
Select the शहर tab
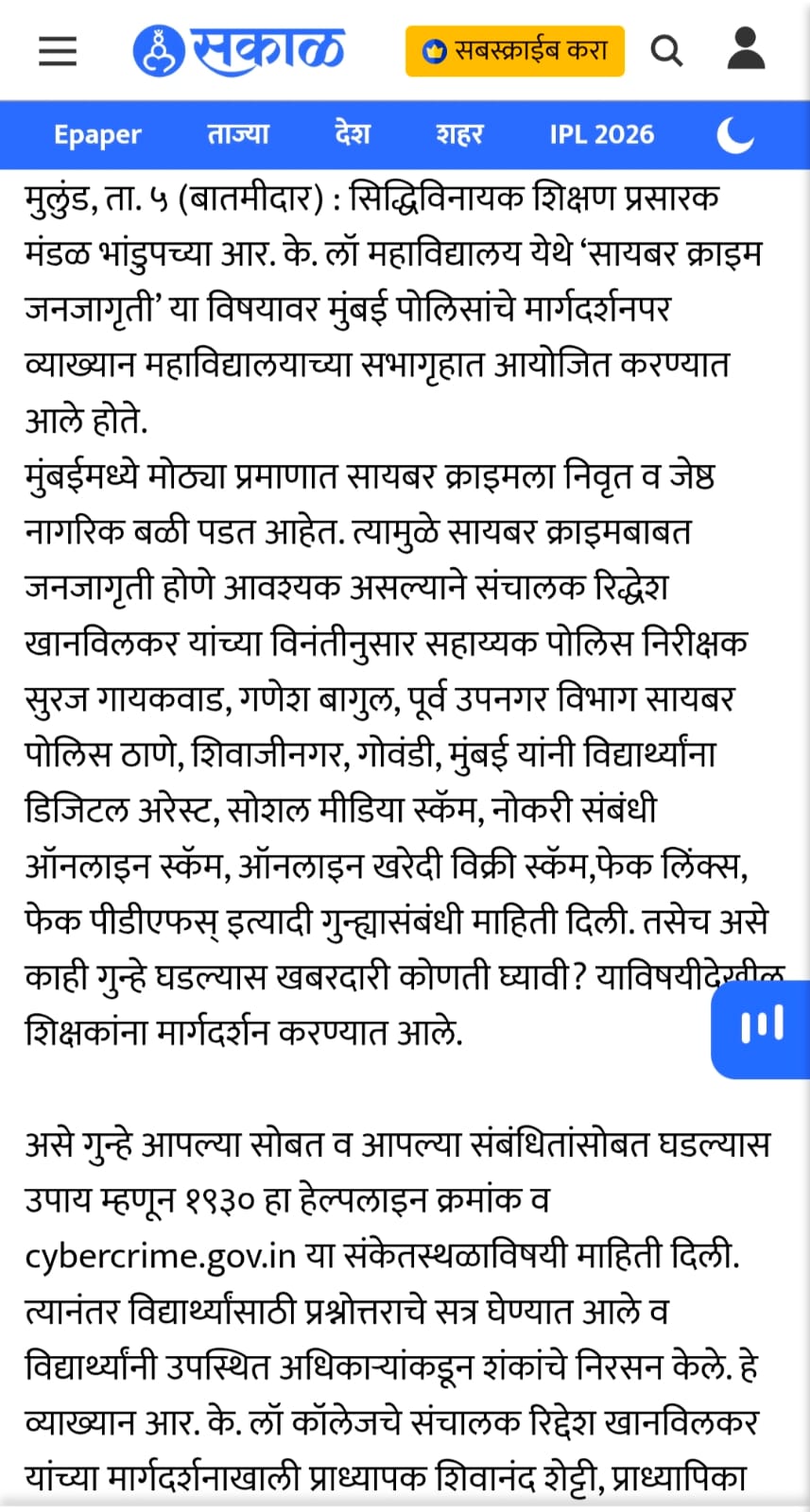pos(459,134)
